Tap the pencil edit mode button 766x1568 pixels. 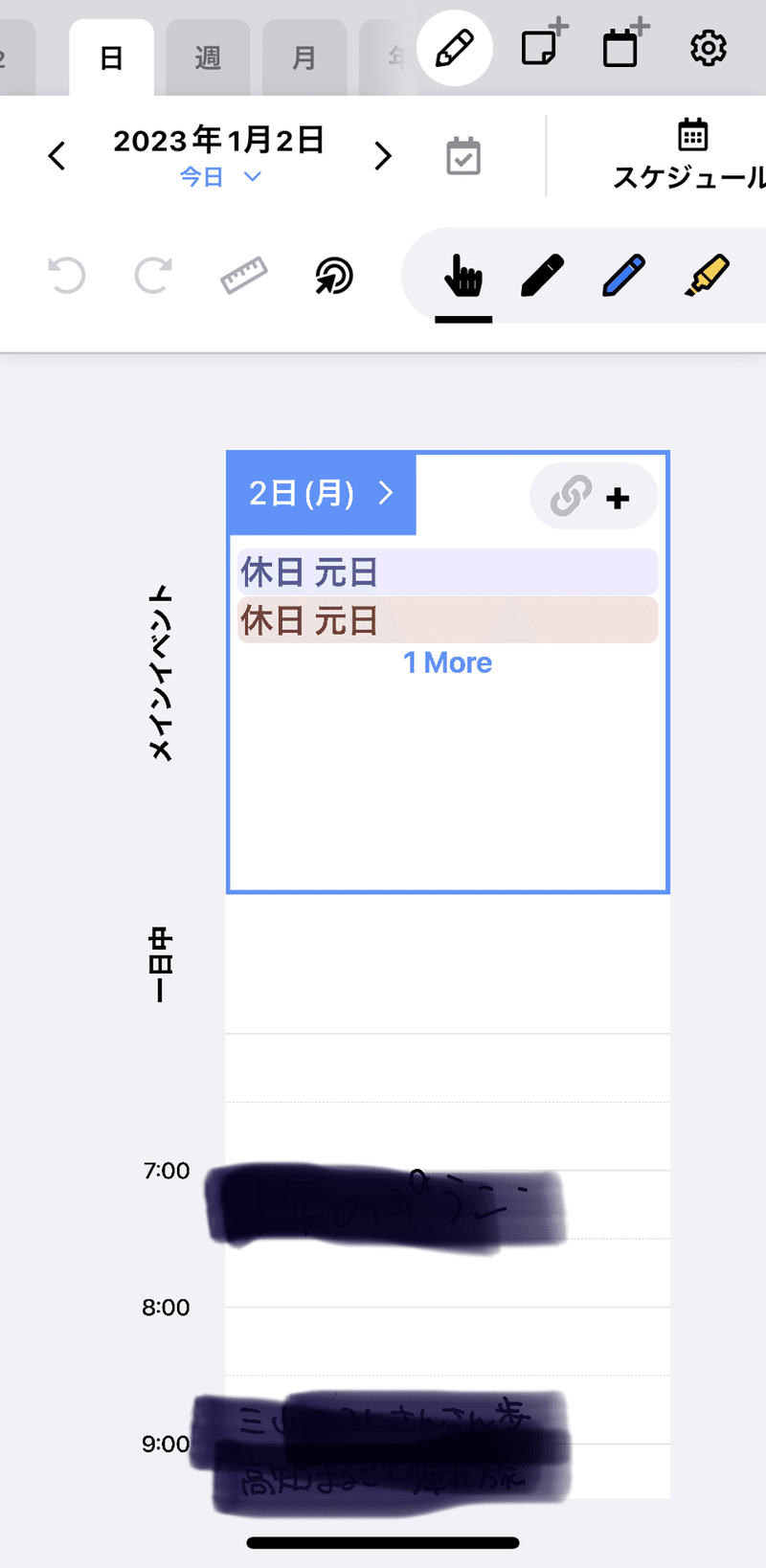455,48
